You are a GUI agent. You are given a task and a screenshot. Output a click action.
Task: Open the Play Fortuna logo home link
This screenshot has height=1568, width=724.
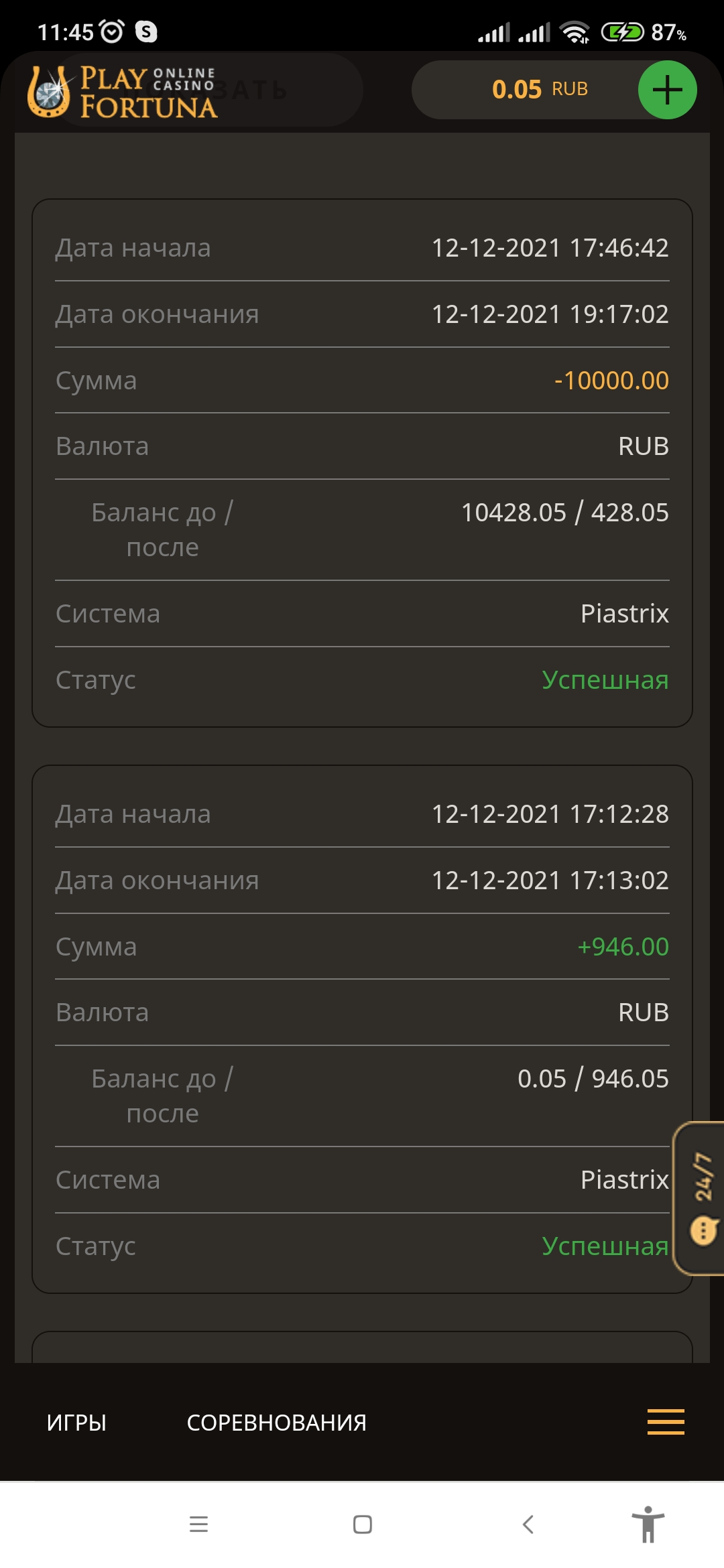[x=123, y=92]
